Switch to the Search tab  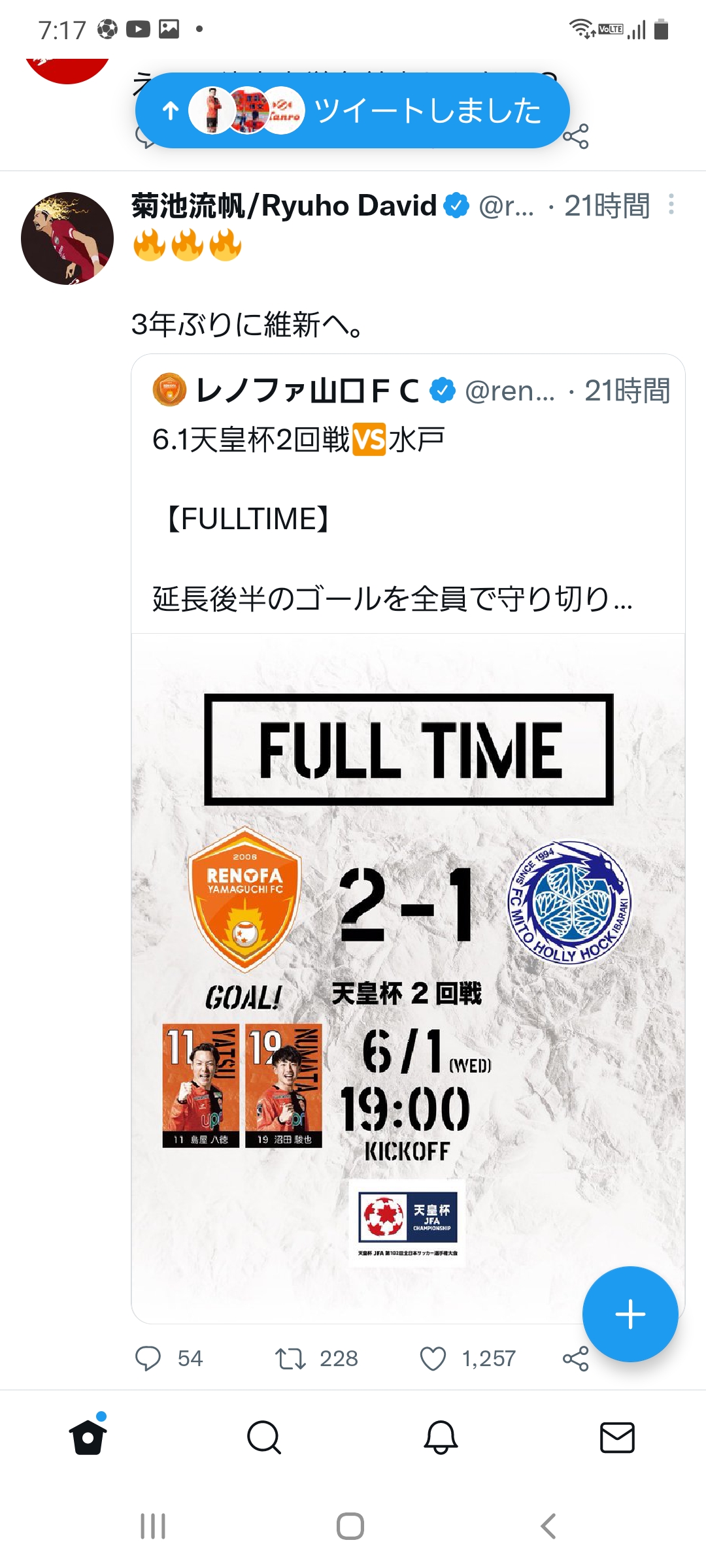[264, 1437]
